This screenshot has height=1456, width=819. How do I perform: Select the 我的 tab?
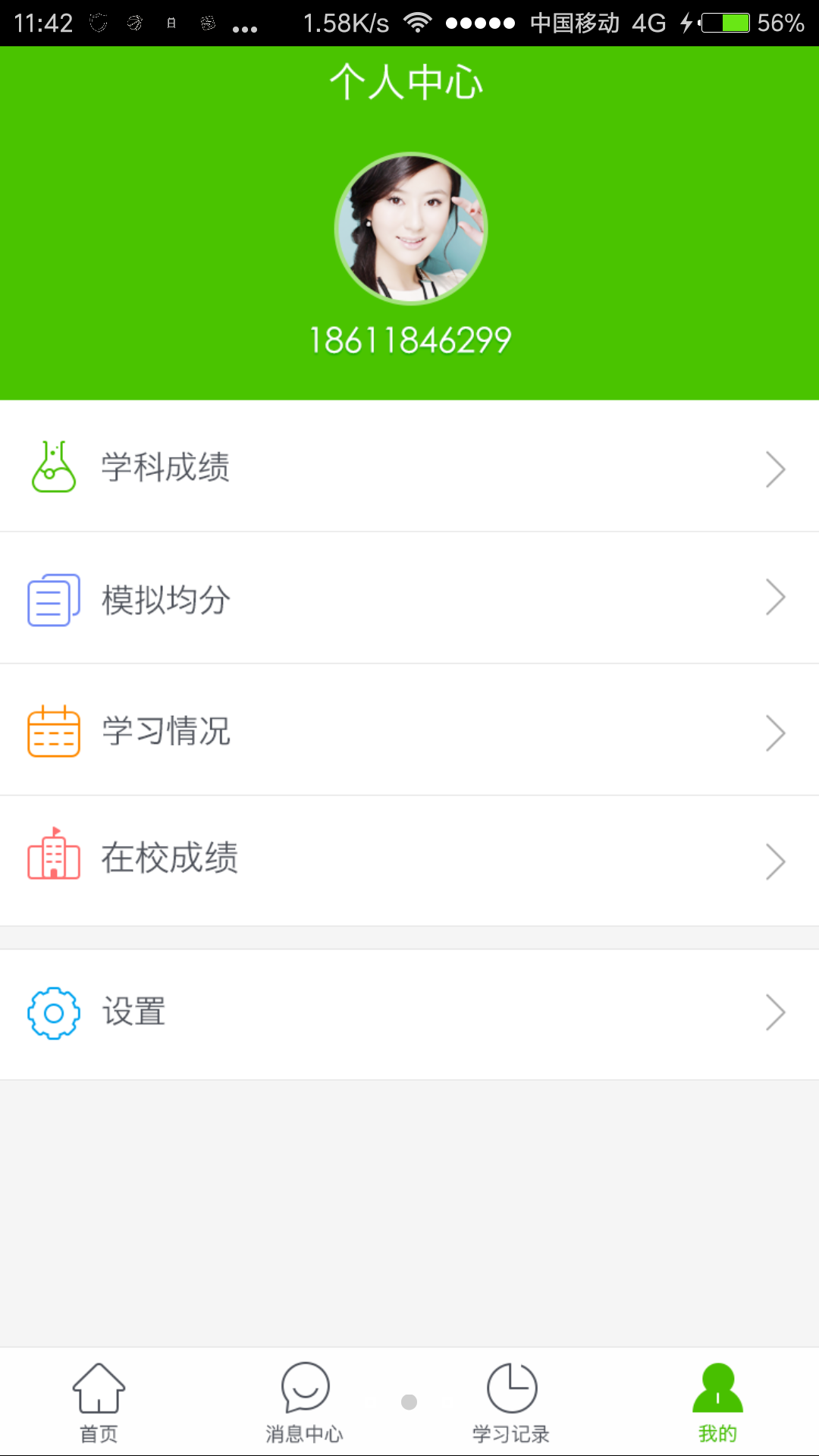(x=717, y=1401)
